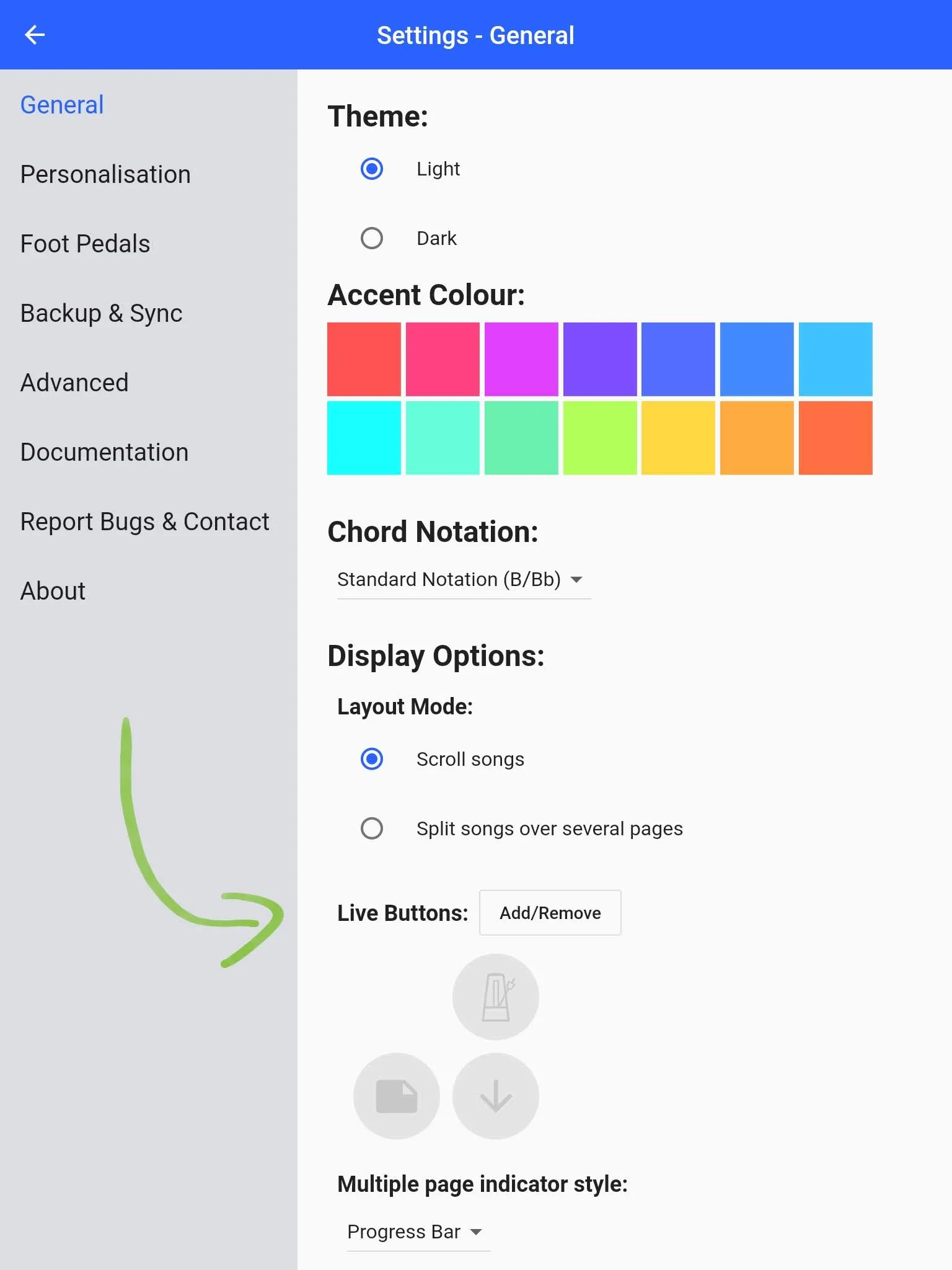Click the page live button icon
The image size is (952, 1270).
396,1096
